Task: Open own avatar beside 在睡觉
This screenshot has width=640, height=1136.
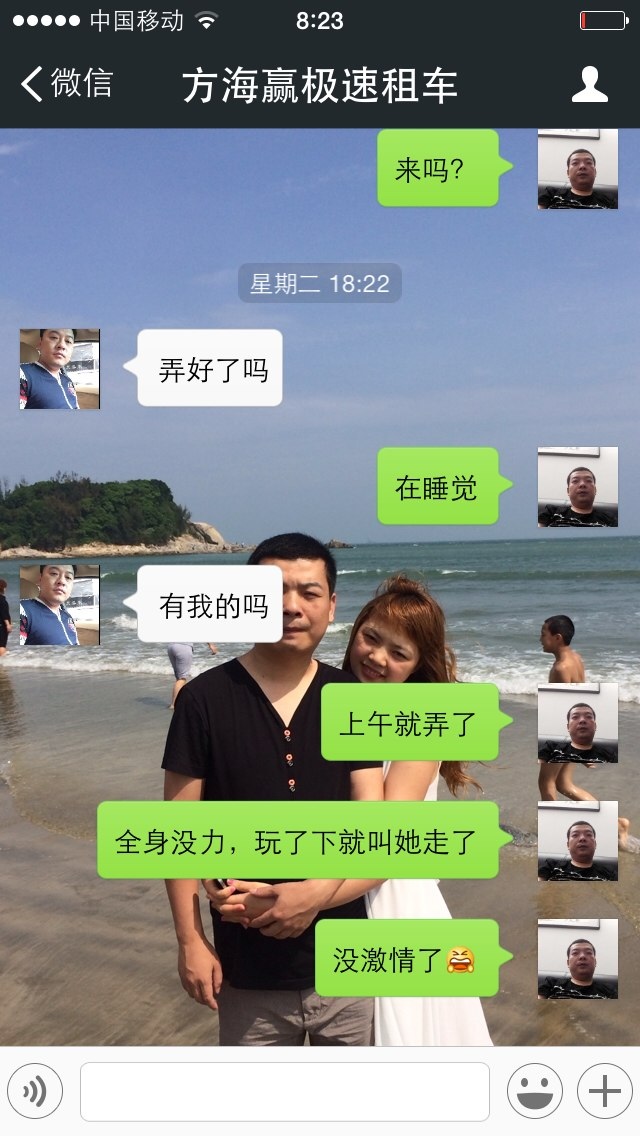Action: tap(578, 487)
